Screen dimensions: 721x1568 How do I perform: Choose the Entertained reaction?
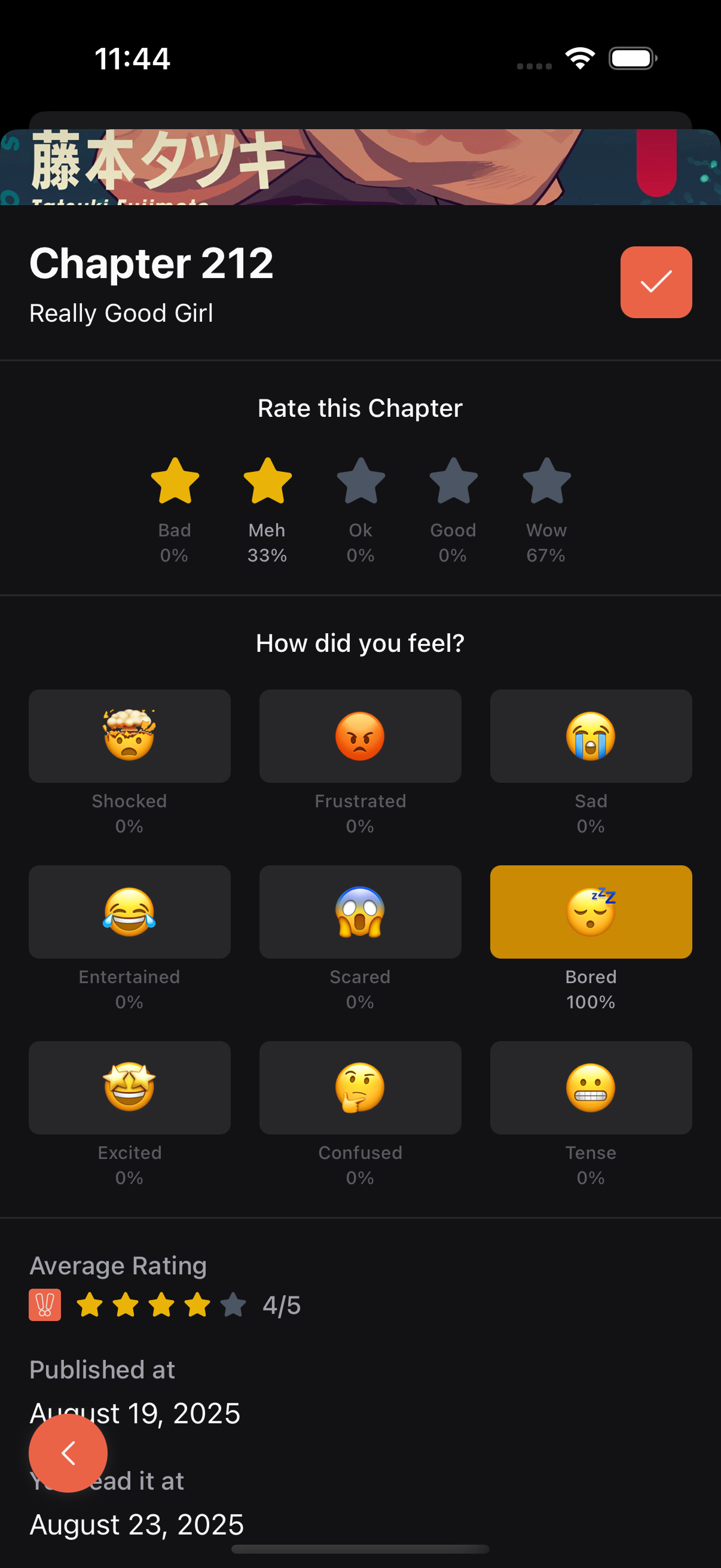[x=130, y=912]
